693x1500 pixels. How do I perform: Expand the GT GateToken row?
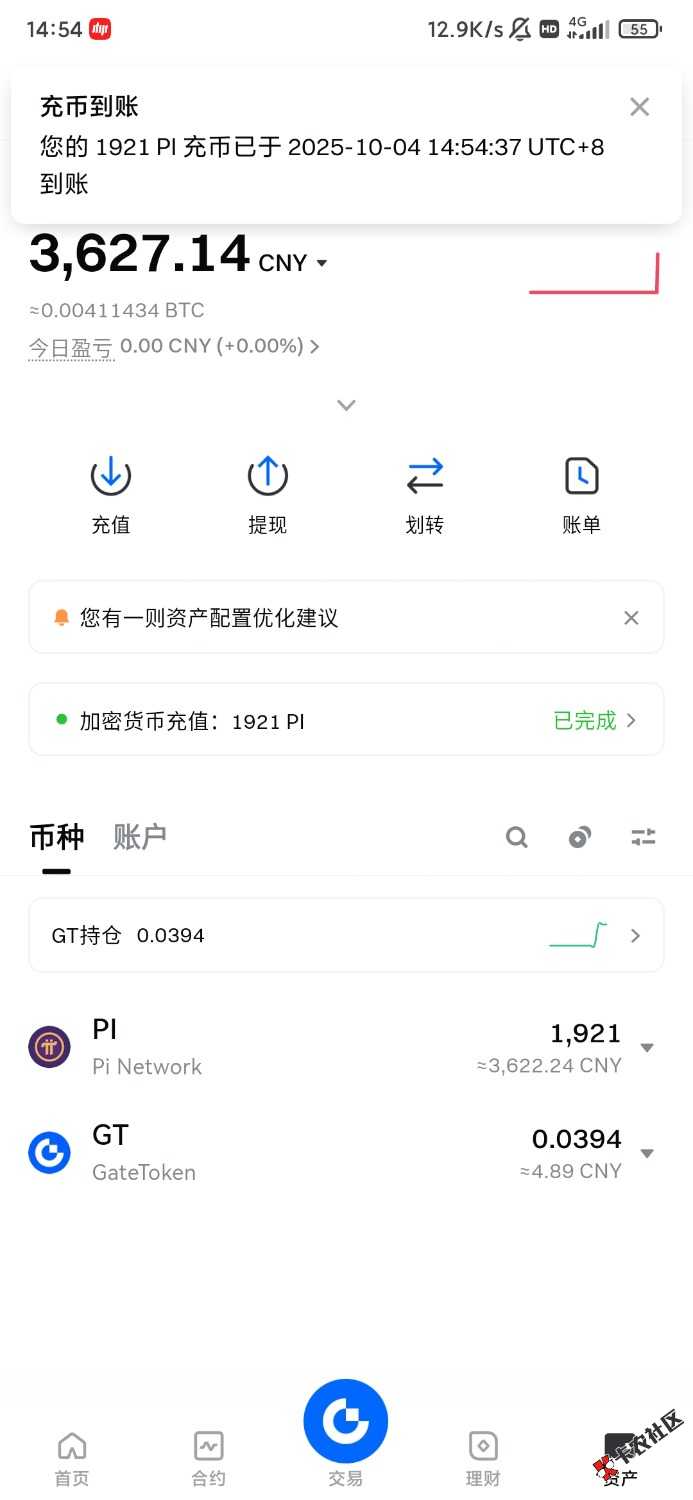pos(647,1154)
